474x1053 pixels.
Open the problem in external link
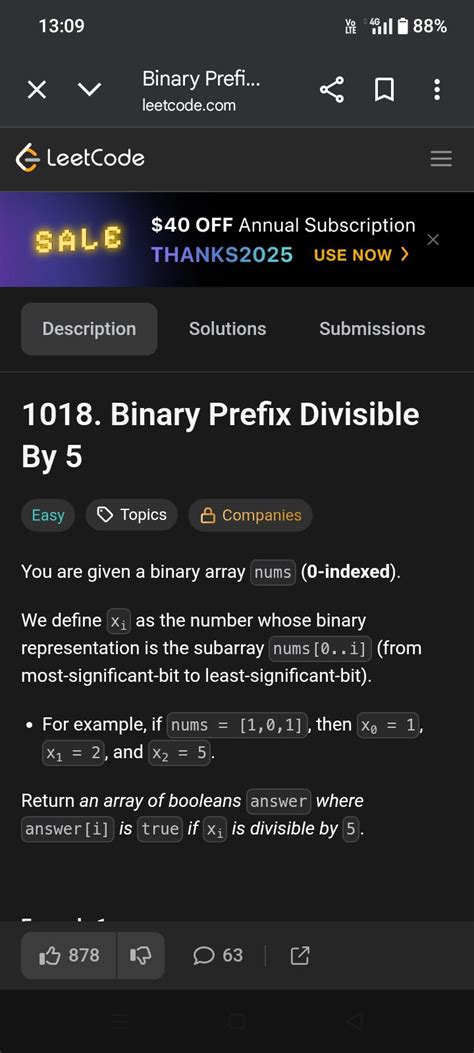tap(300, 955)
